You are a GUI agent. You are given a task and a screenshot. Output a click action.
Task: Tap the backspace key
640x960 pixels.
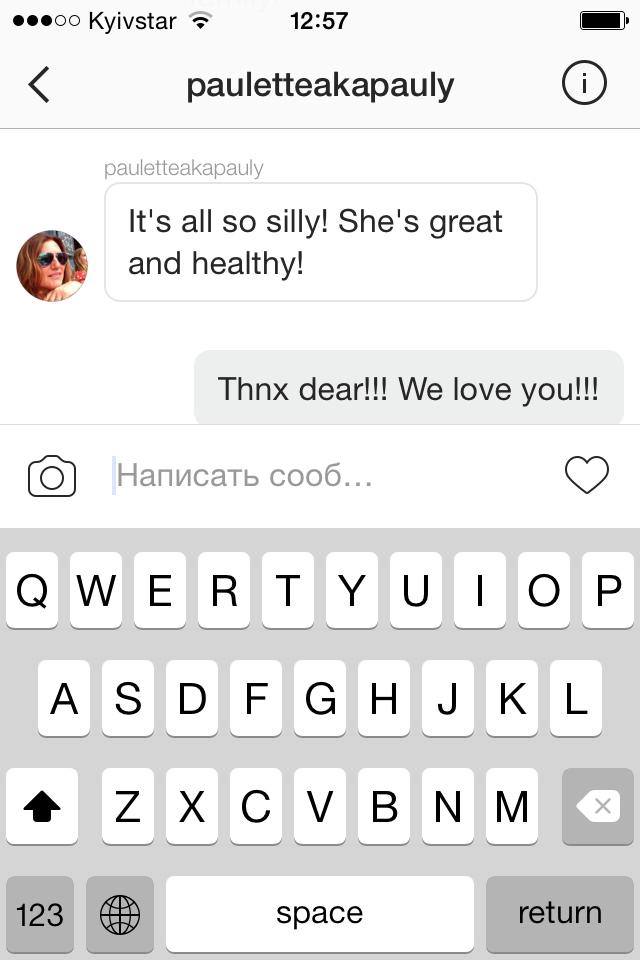point(597,806)
